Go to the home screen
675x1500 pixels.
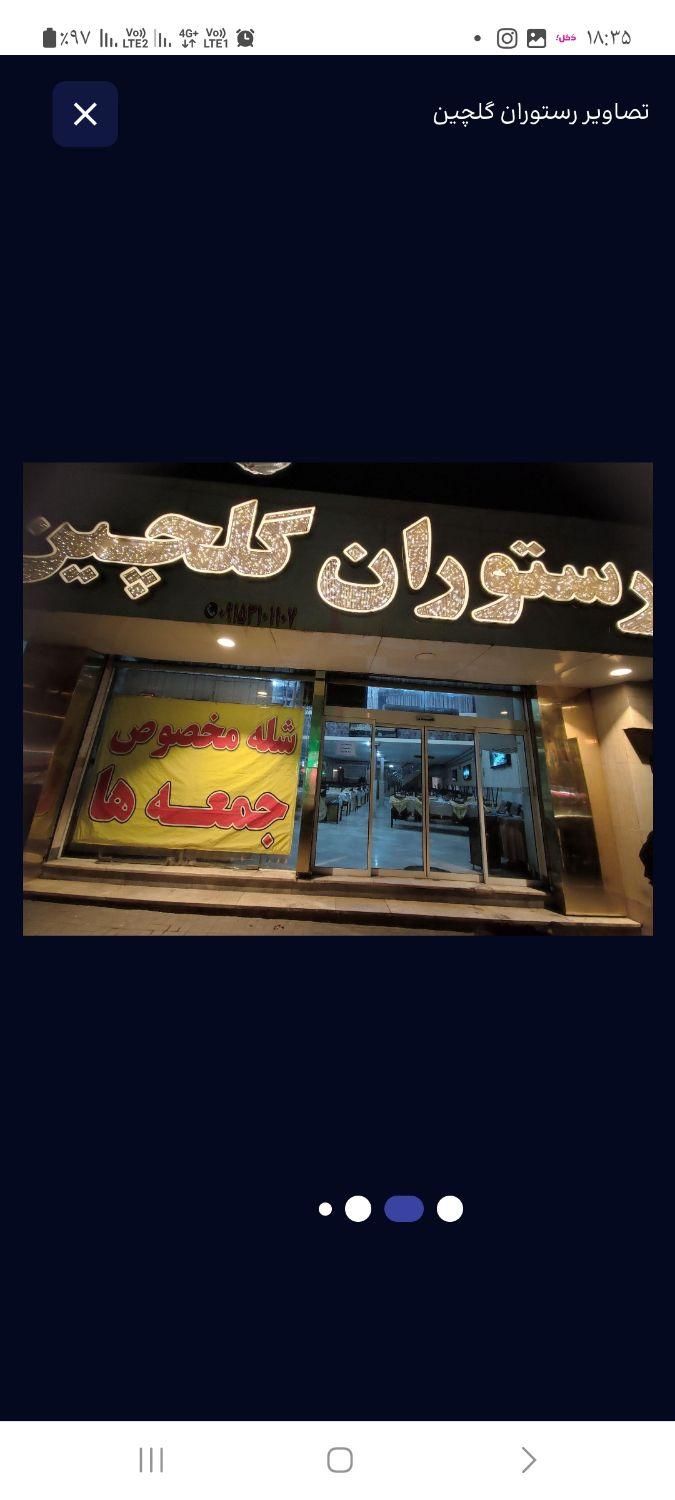pyautogui.click(x=340, y=1460)
